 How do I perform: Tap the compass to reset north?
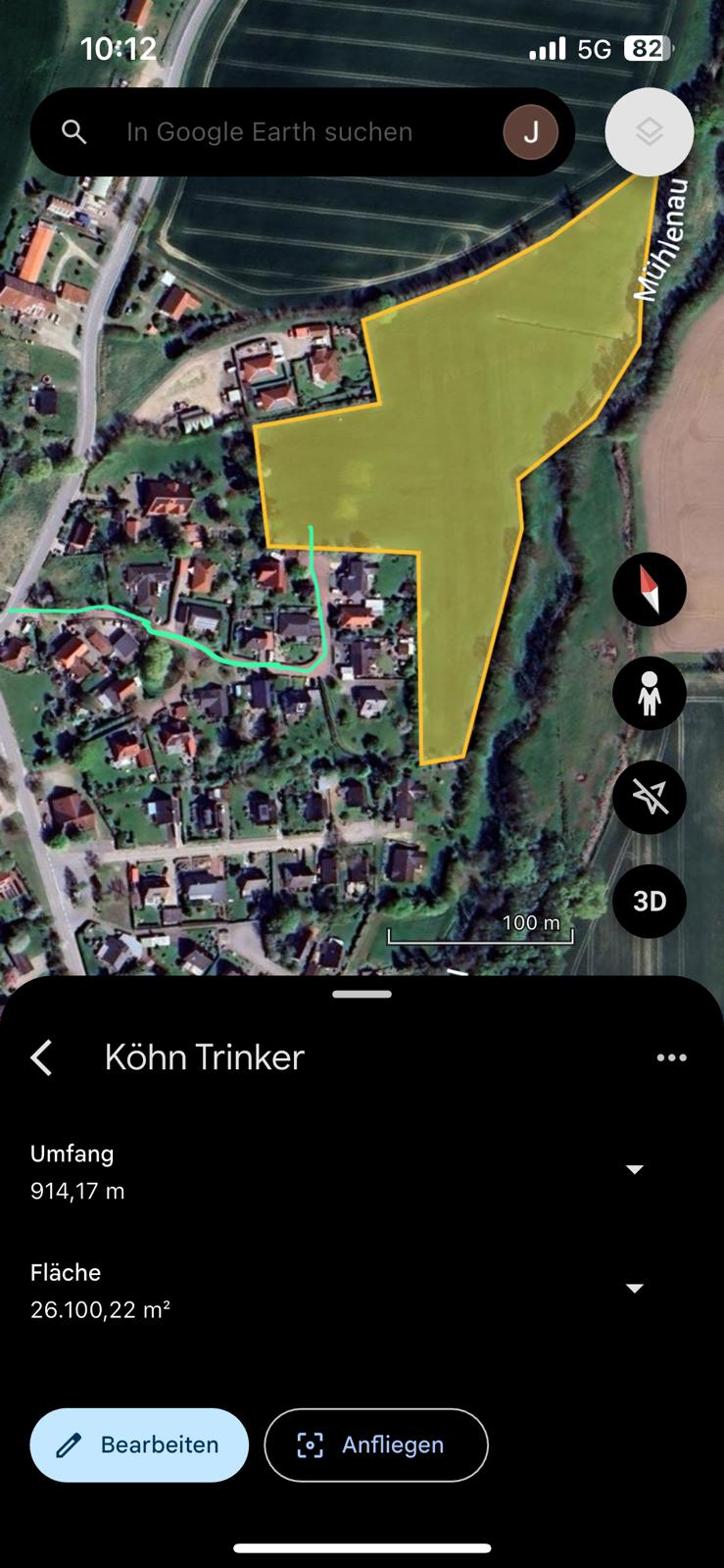pyautogui.click(x=650, y=589)
